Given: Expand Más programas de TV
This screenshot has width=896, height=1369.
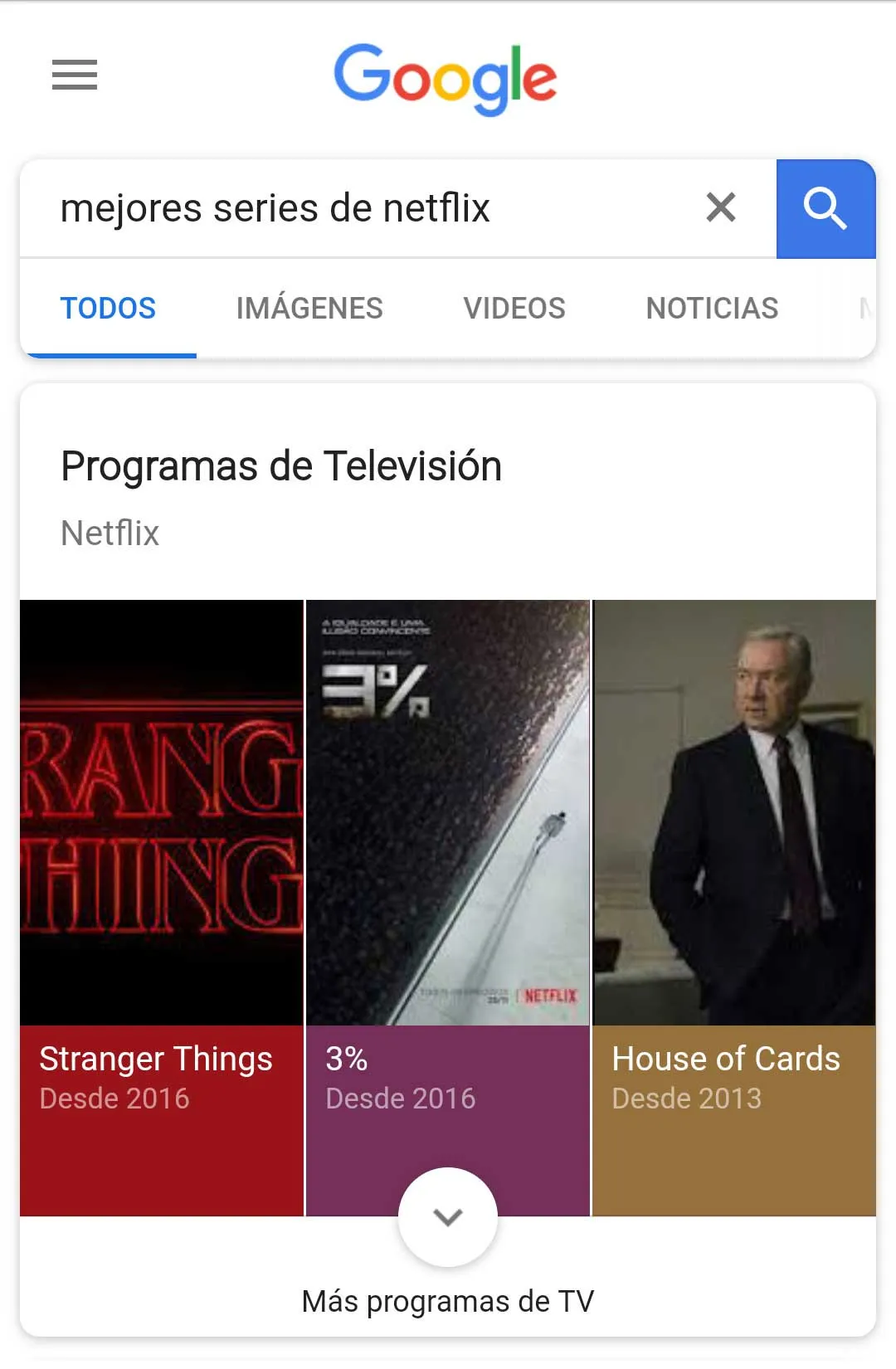Looking at the screenshot, I should (448, 1218).
